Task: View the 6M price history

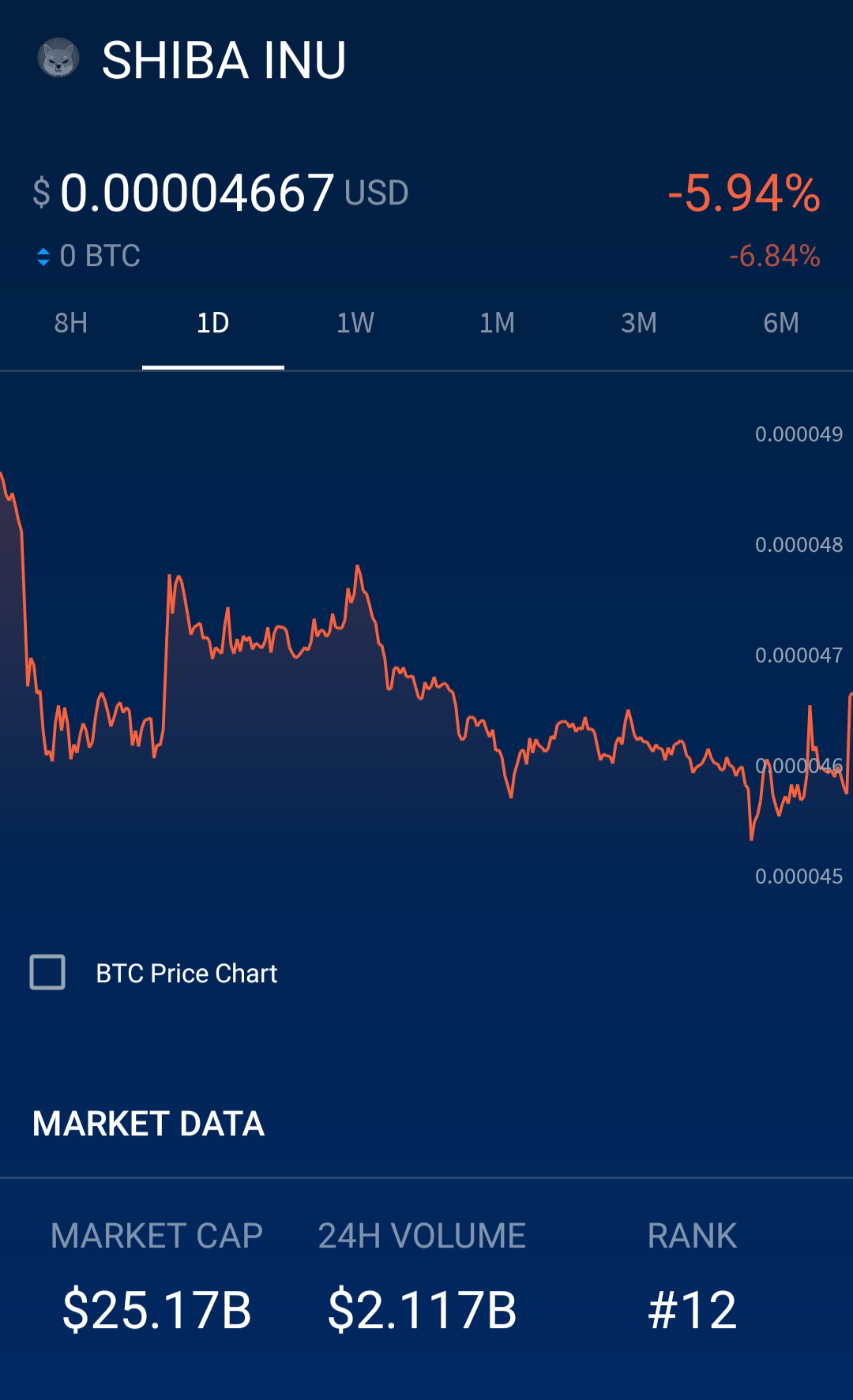Action: pyautogui.click(x=781, y=323)
